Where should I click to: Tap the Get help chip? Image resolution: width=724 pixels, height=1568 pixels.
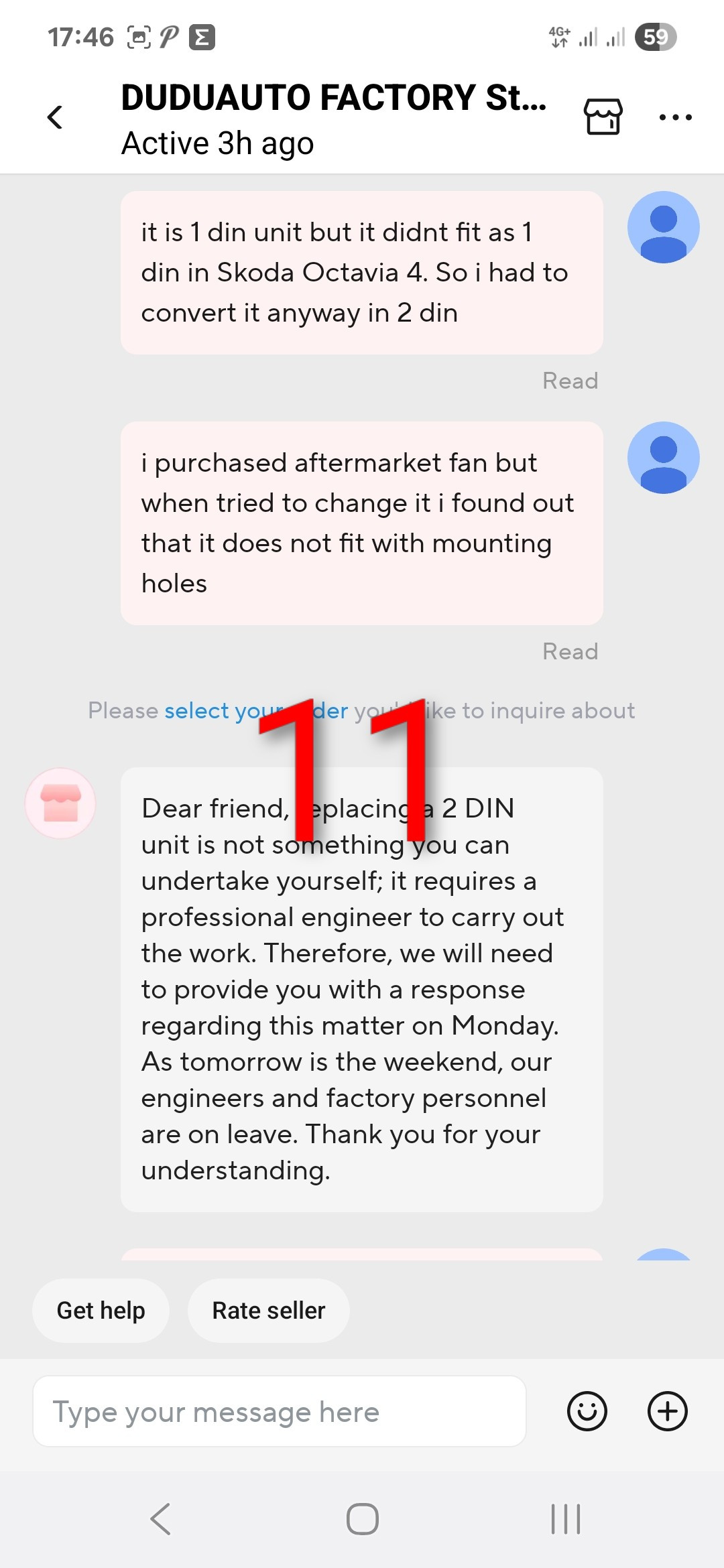tap(101, 1310)
